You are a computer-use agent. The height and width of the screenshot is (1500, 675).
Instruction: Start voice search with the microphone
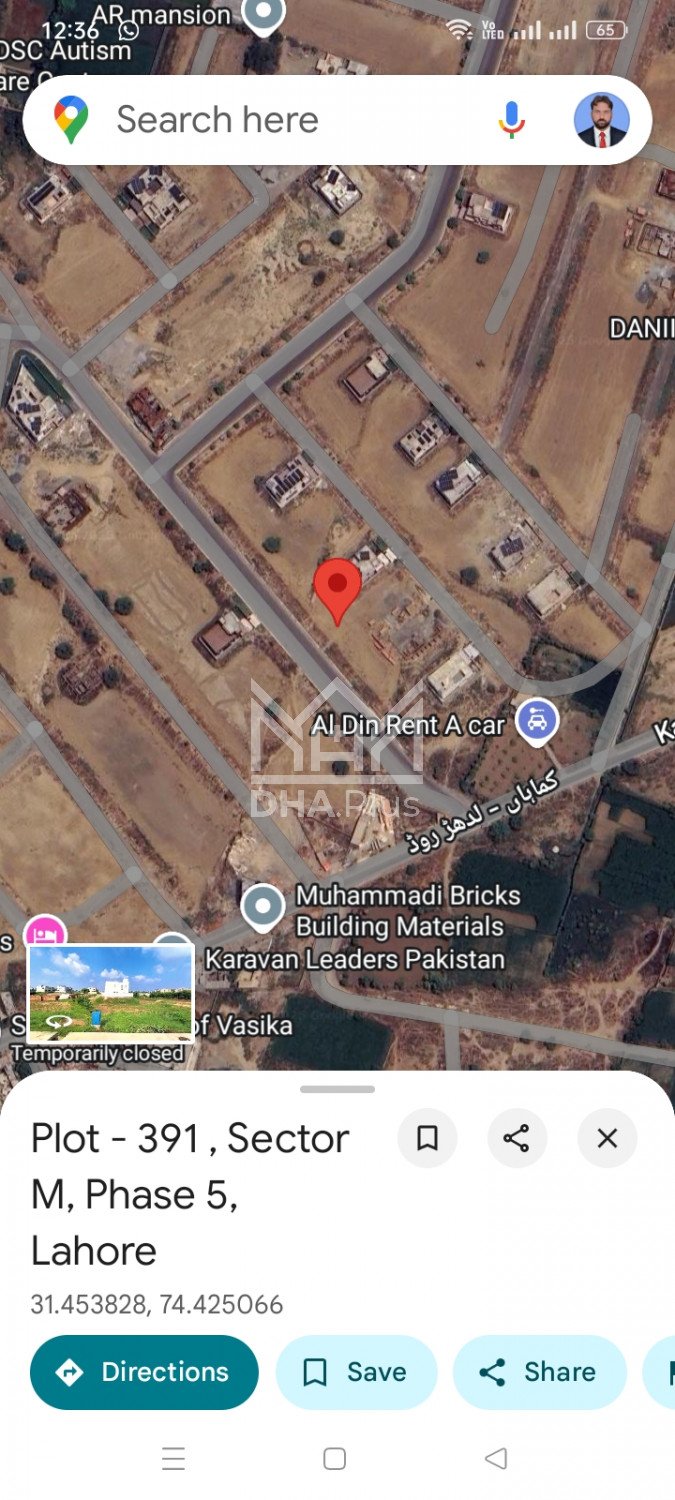pyautogui.click(x=511, y=120)
